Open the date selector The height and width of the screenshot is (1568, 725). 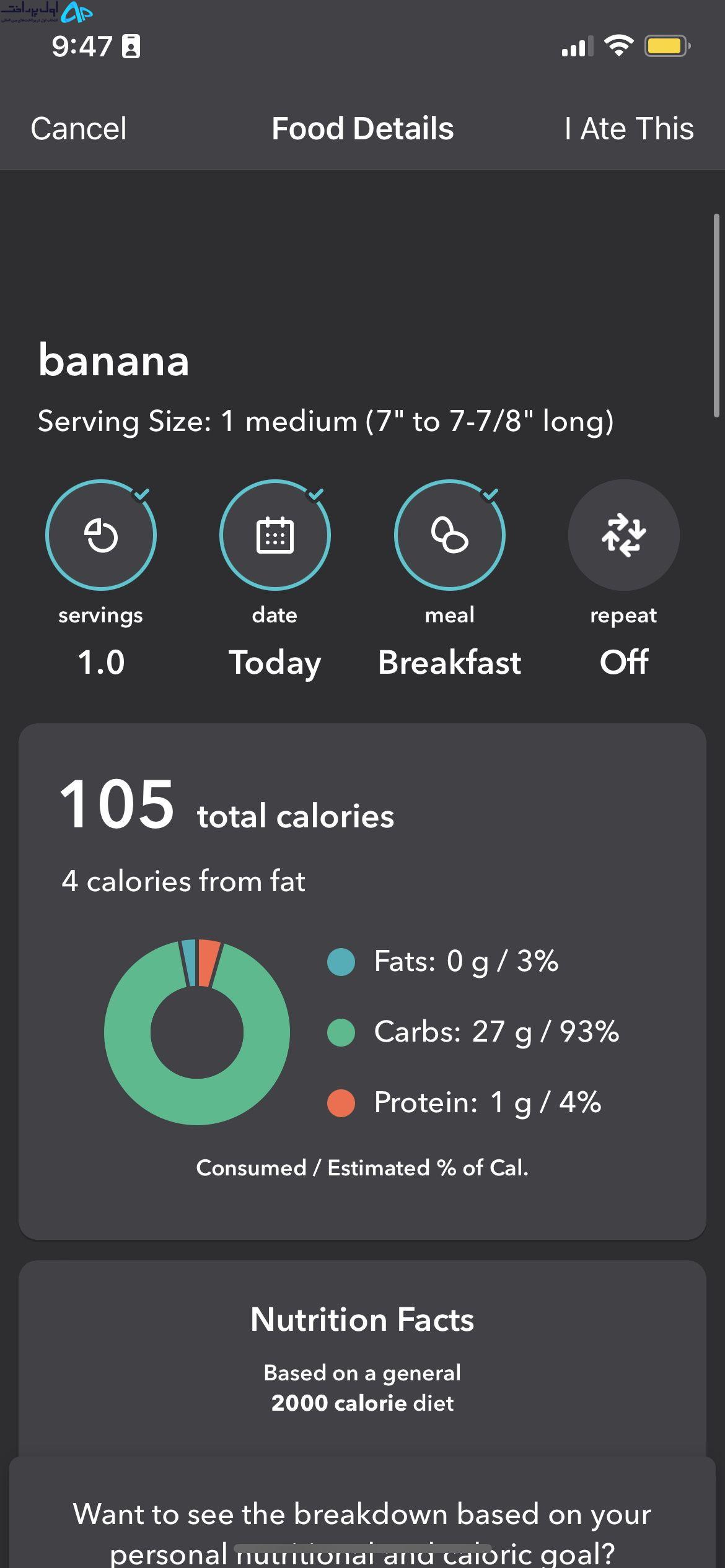275,534
